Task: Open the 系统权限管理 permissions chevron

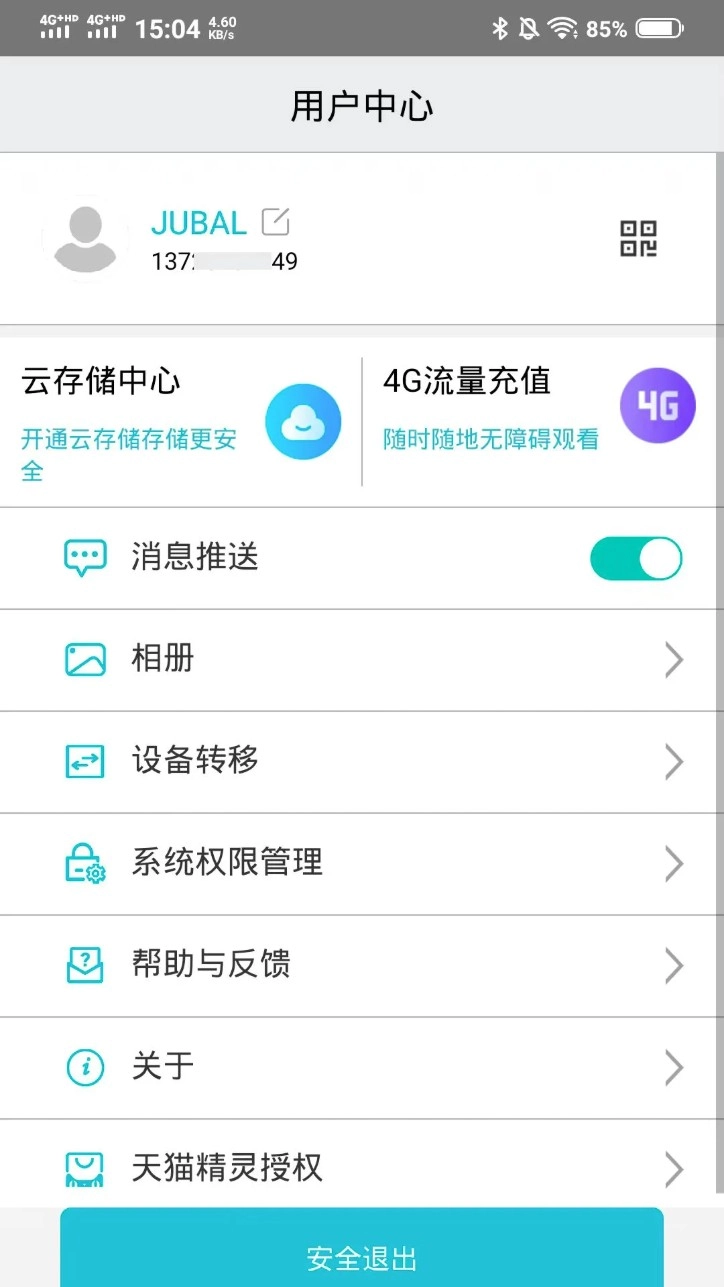Action: pos(674,863)
